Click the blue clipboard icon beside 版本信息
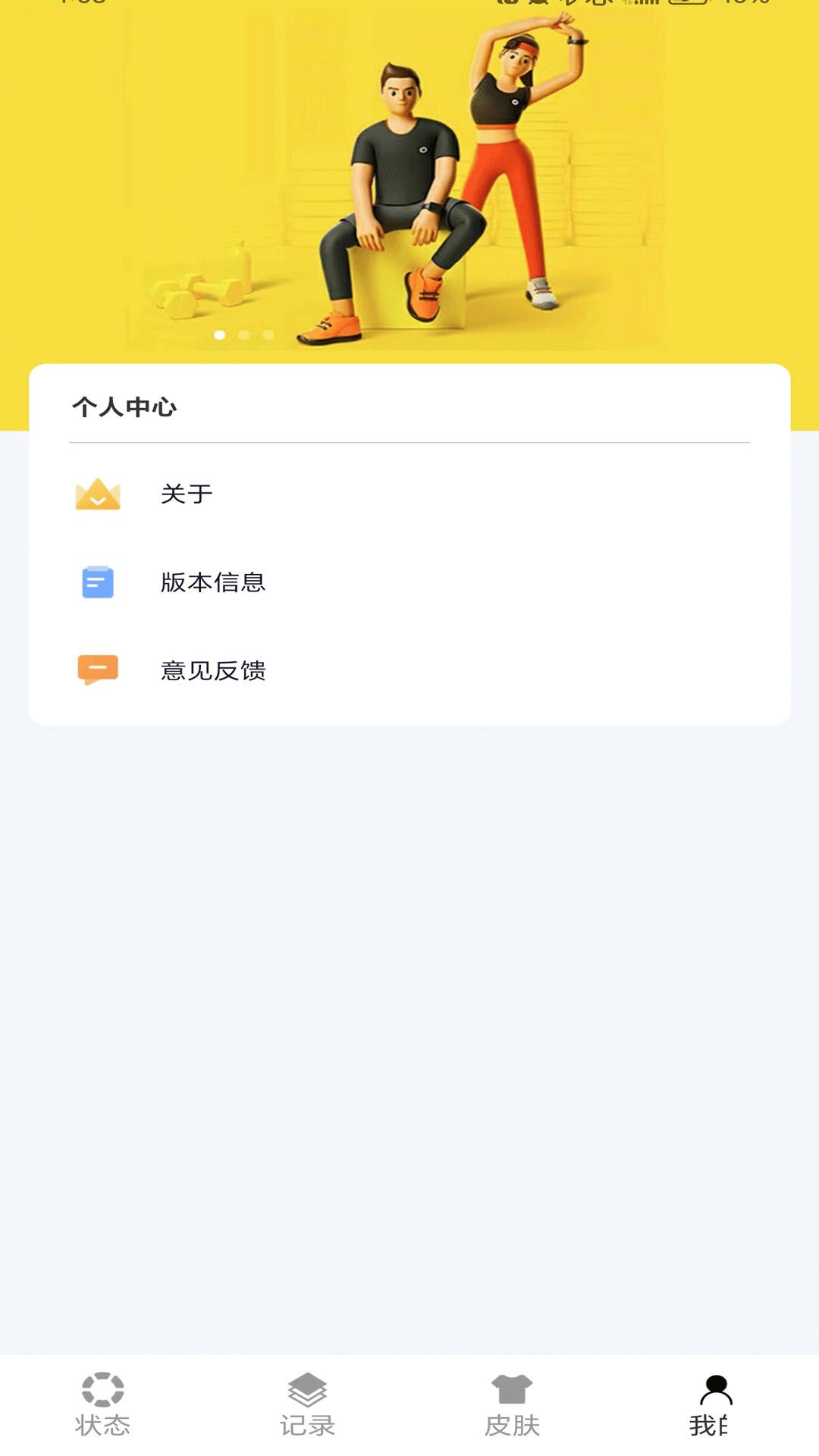Image resolution: width=819 pixels, height=1456 pixels. pyautogui.click(x=97, y=582)
